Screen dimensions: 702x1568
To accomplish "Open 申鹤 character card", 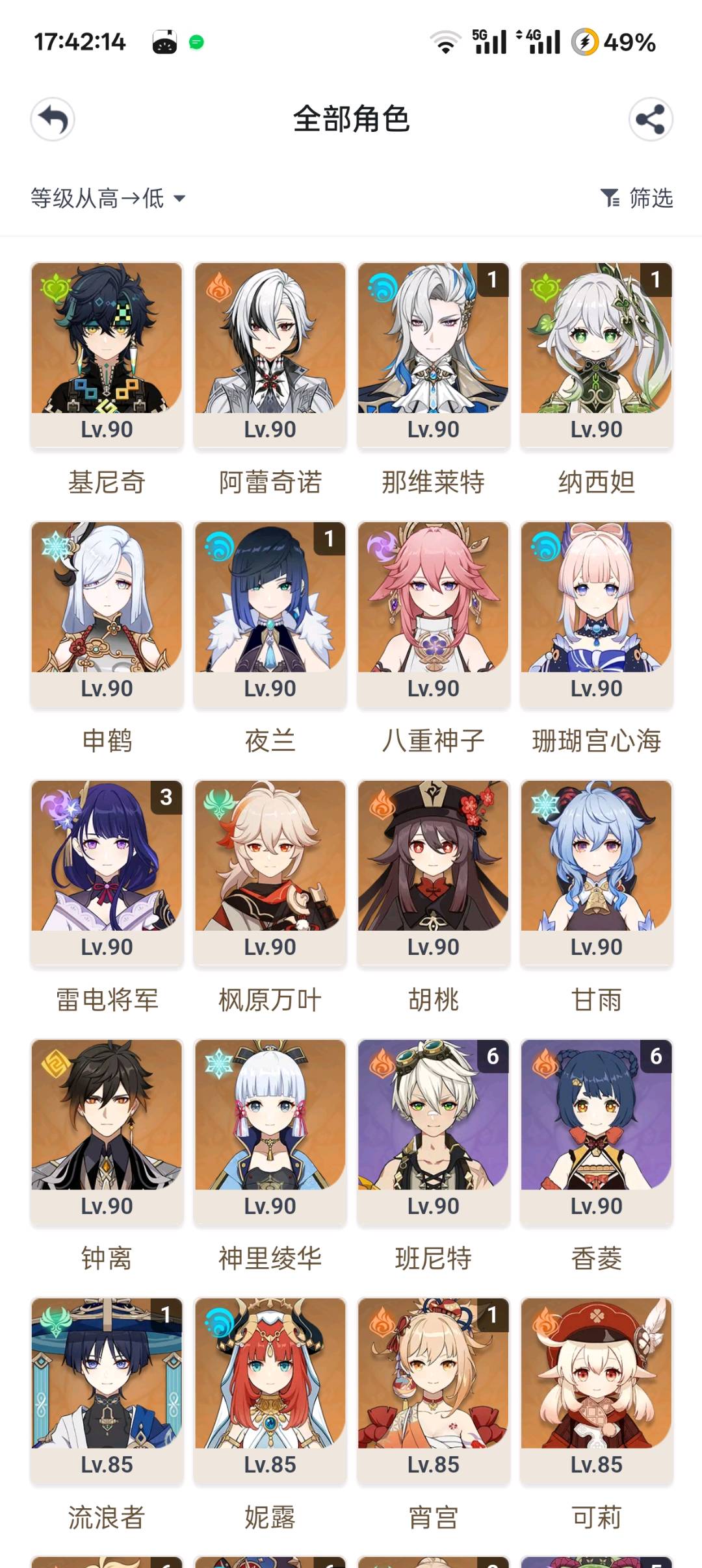I will click(x=107, y=613).
